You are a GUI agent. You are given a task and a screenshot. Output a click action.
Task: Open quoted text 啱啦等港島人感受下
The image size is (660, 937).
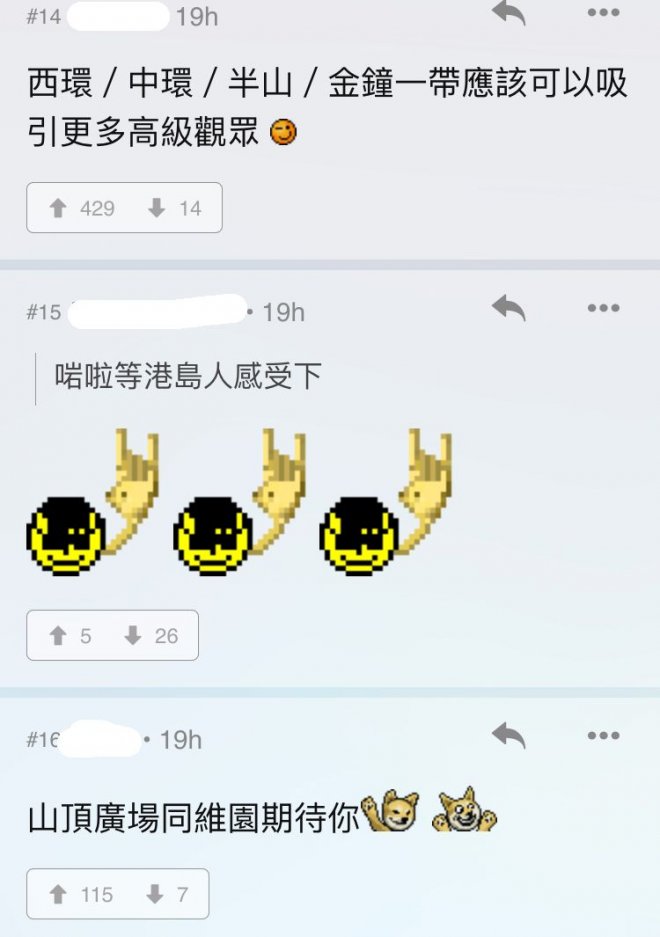click(188, 377)
